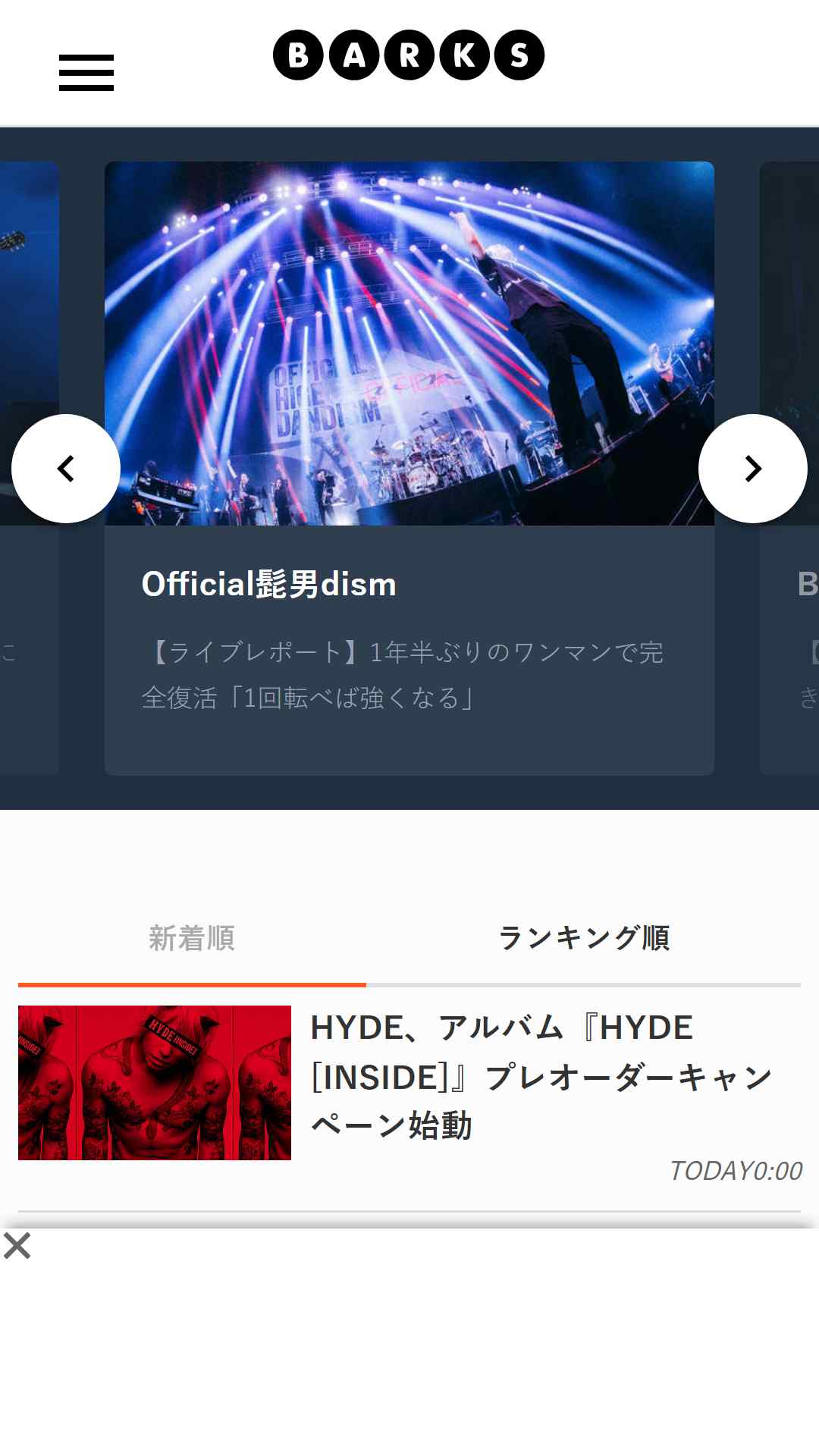Show the previous carousel slide
The height and width of the screenshot is (1456, 819).
pos(66,469)
